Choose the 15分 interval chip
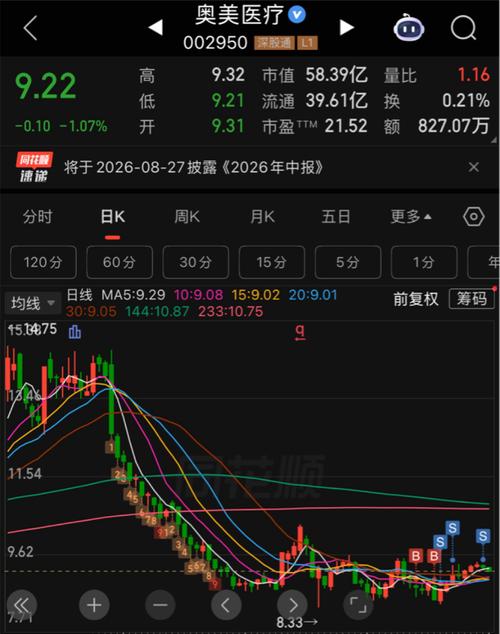Viewport: 500px width, 634px height. 272,262
